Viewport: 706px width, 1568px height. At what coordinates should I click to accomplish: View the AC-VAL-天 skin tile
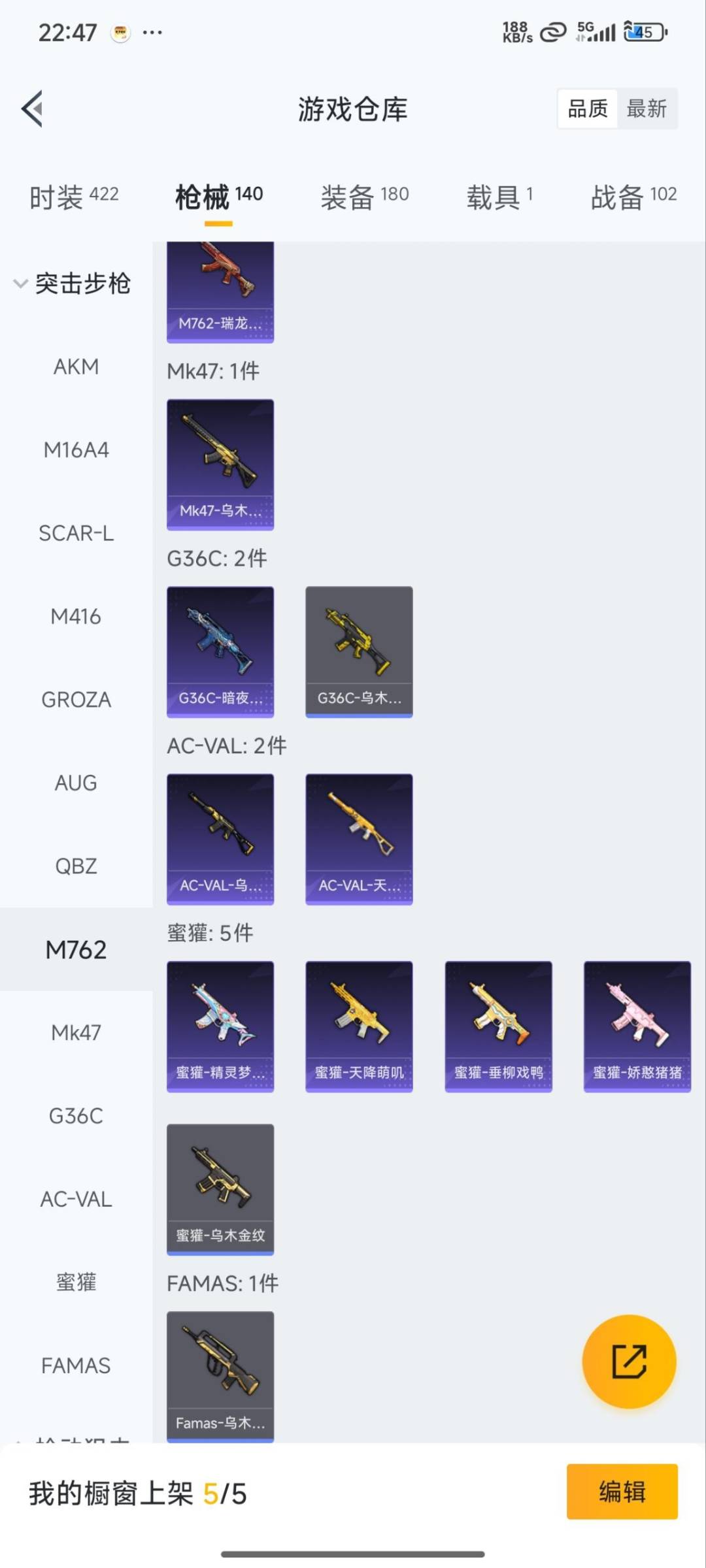click(x=359, y=839)
